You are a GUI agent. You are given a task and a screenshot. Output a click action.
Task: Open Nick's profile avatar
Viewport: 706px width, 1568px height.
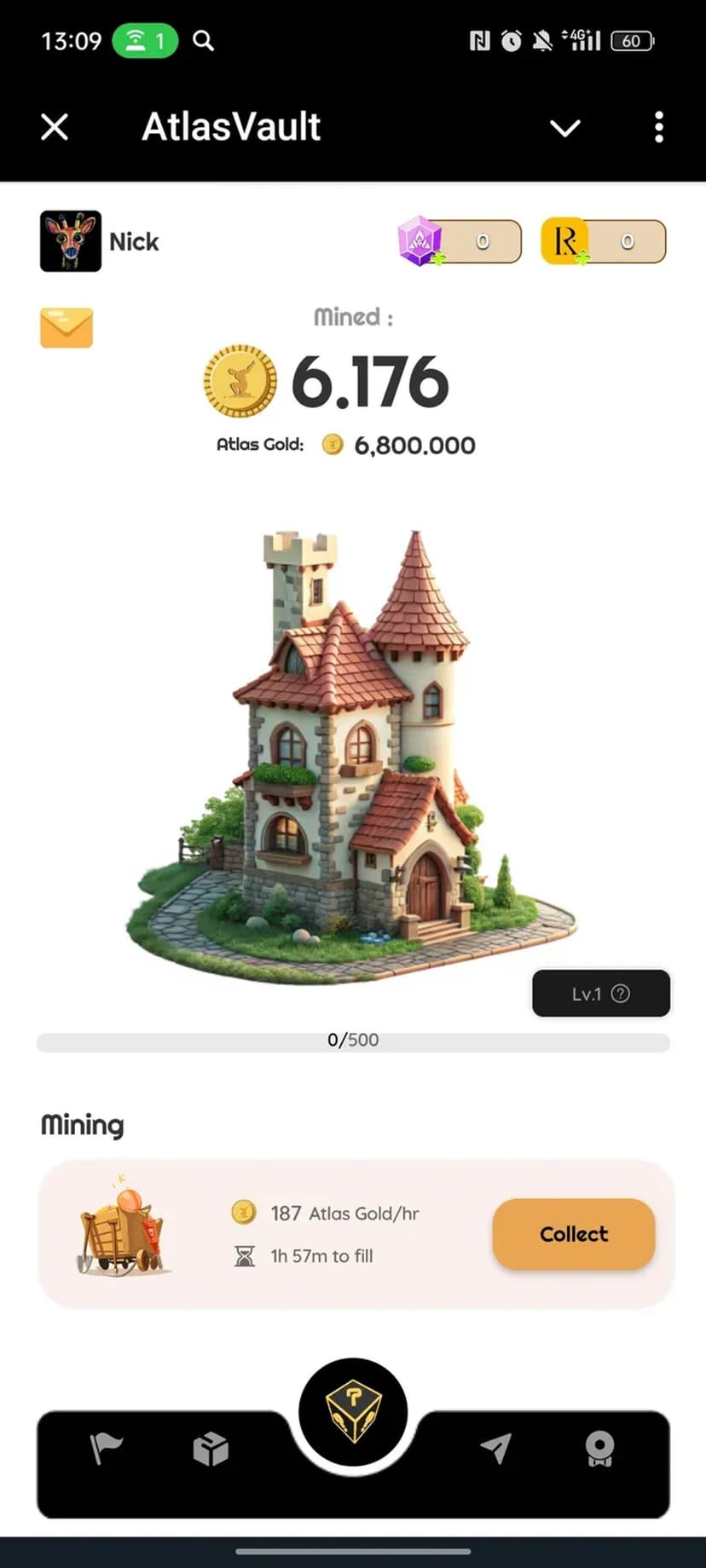click(x=71, y=241)
